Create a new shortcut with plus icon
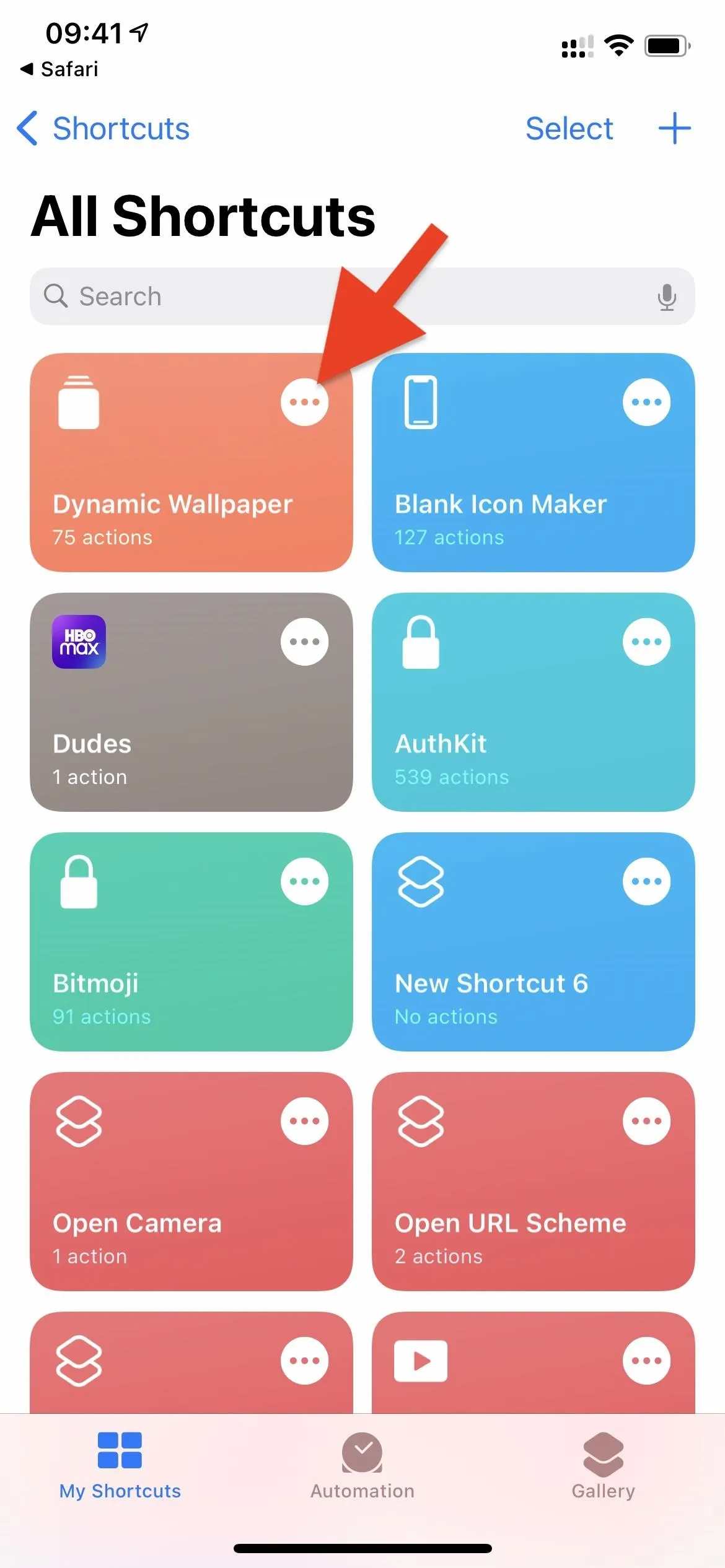The image size is (725, 1568). pyautogui.click(x=674, y=129)
